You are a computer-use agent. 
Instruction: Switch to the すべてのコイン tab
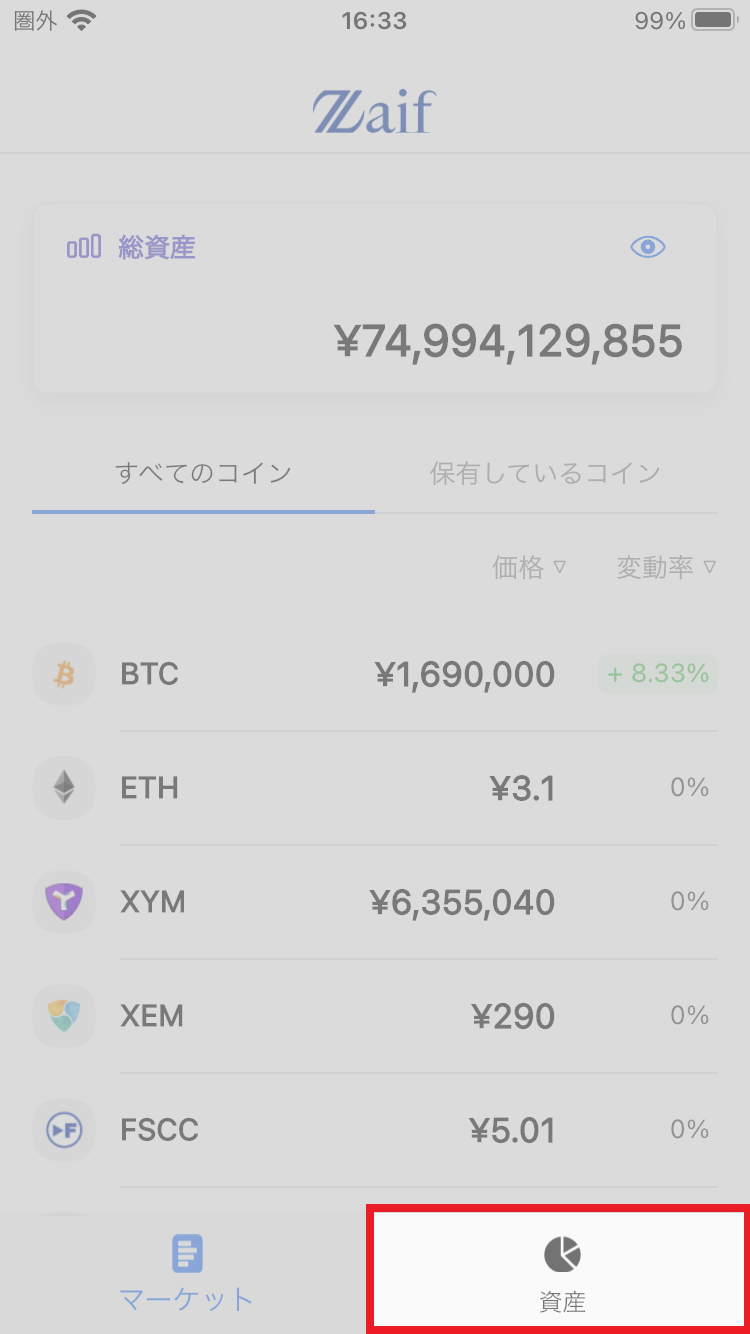pos(203,473)
